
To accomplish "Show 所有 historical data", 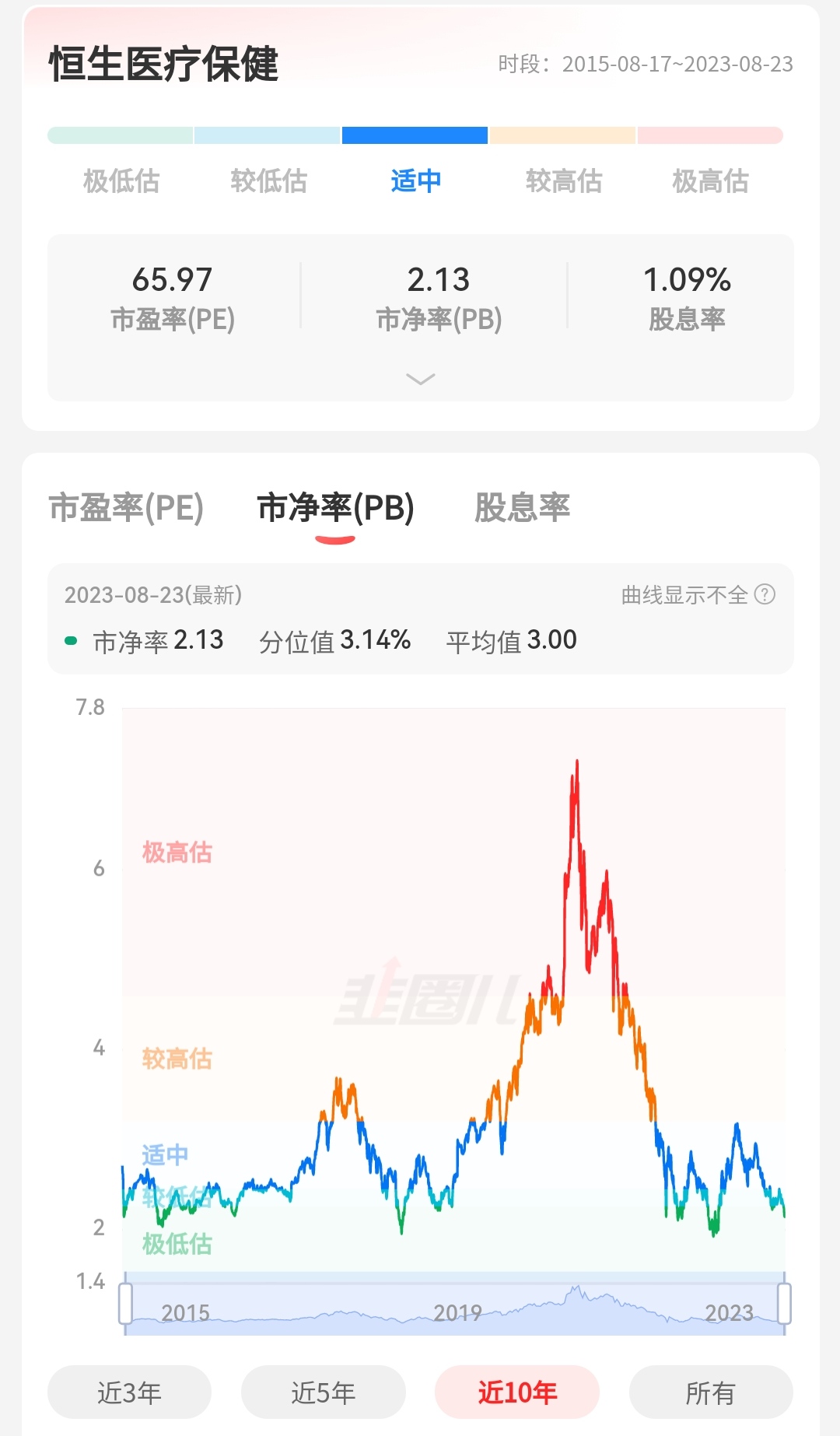I will [x=710, y=1392].
